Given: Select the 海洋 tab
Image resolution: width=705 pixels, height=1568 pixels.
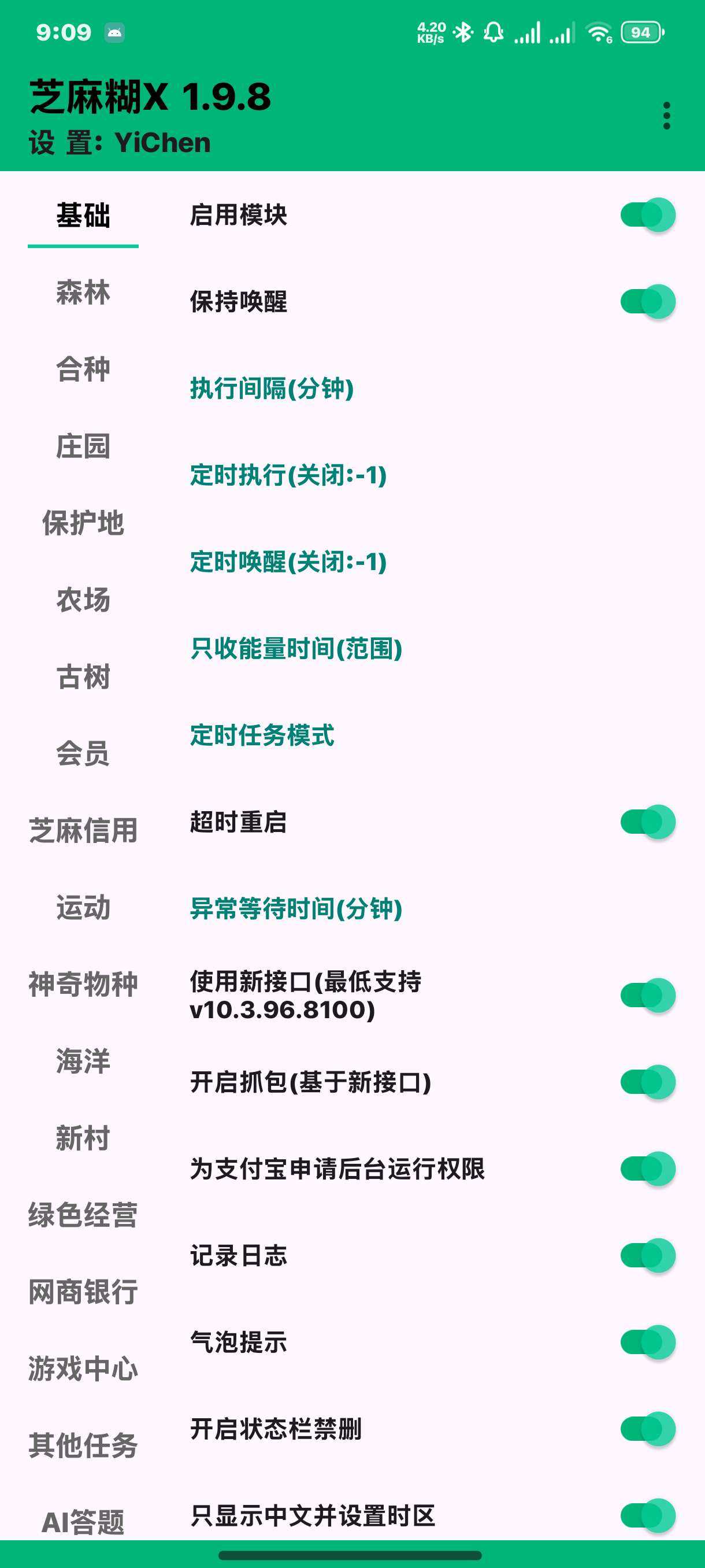Looking at the screenshot, I should (83, 1062).
